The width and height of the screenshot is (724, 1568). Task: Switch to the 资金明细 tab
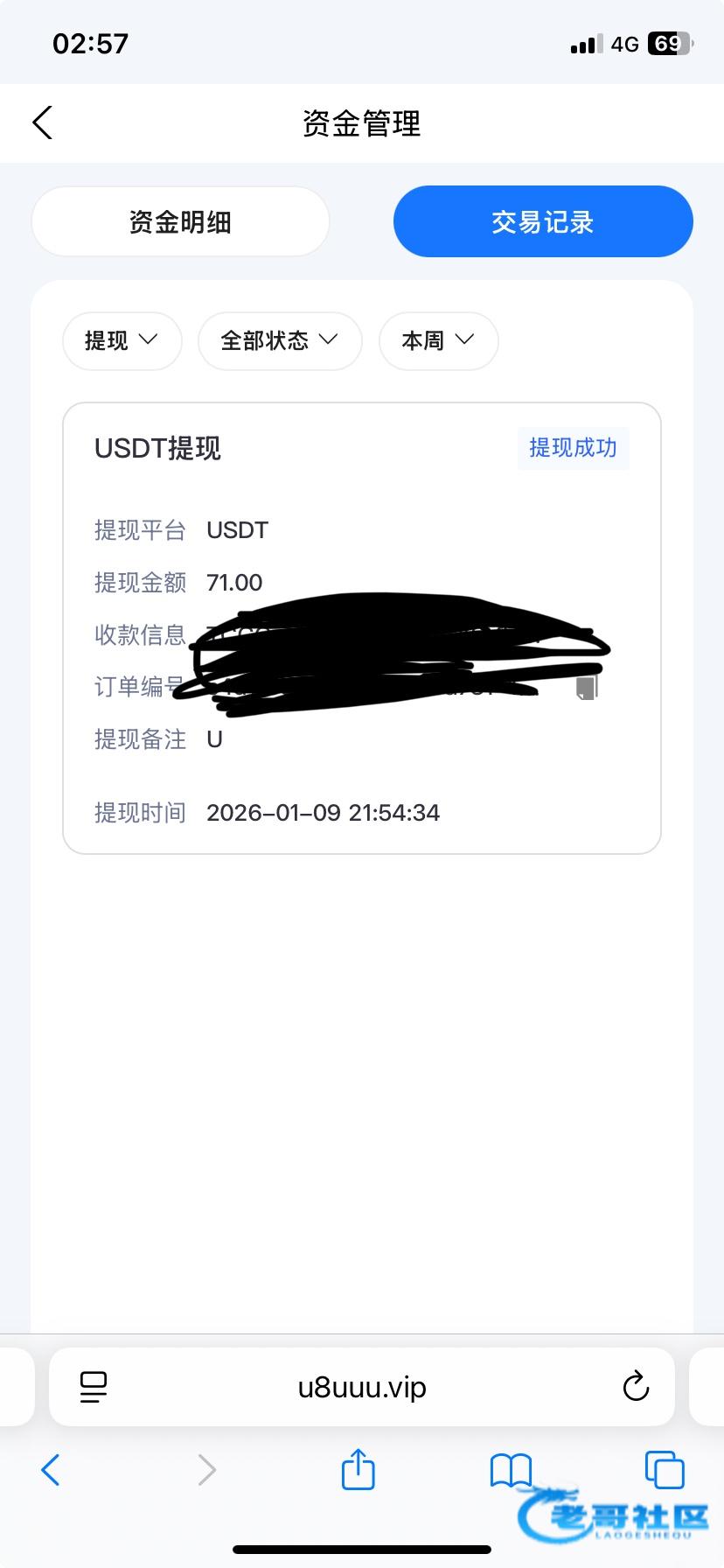point(180,222)
